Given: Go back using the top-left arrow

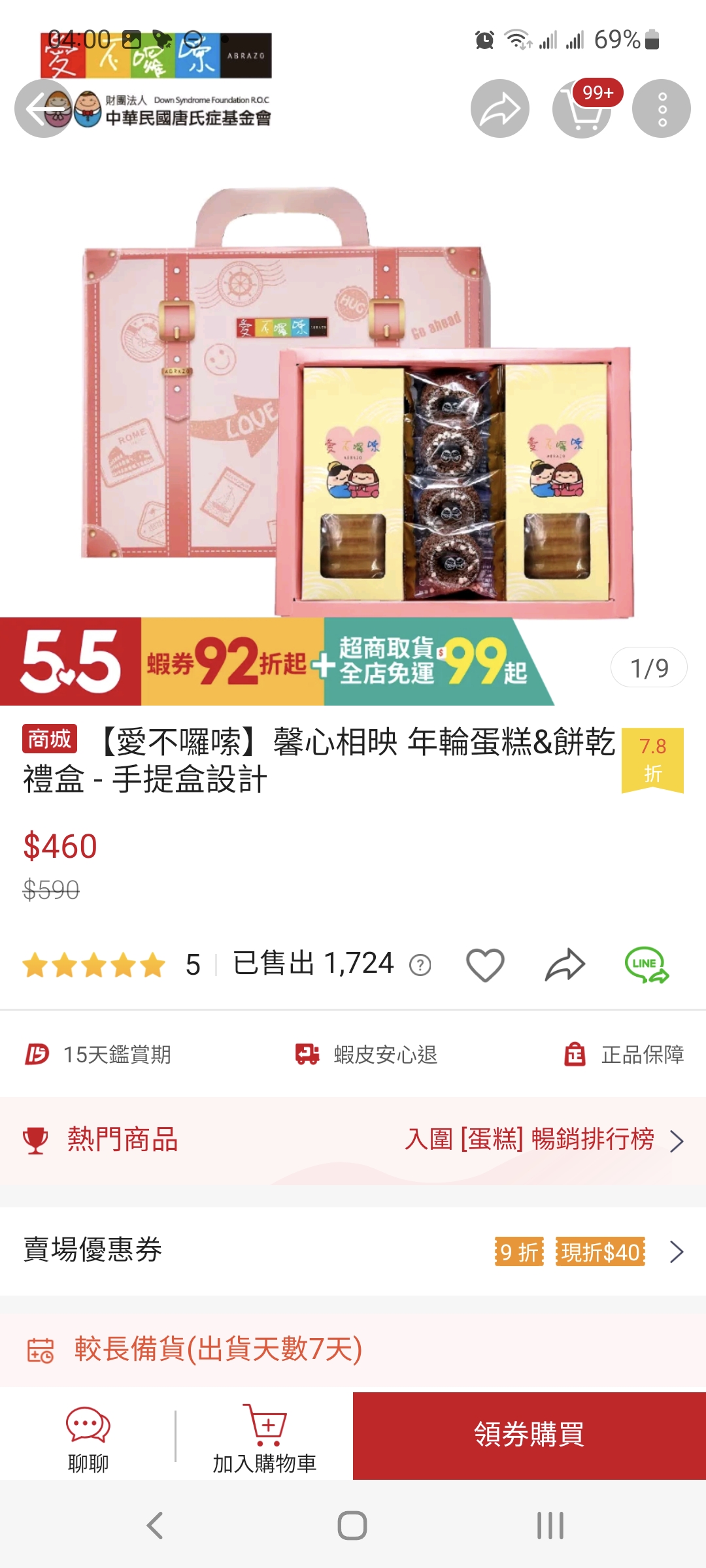Looking at the screenshot, I should (43, 108).
